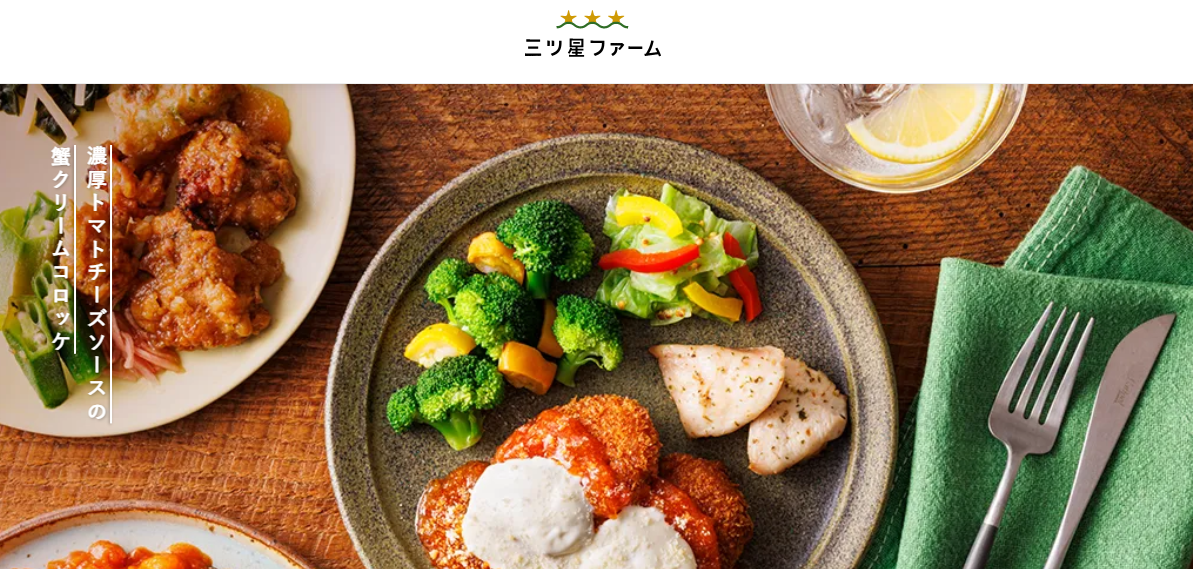Open the 蟹クリームコロッケ hero banner
Image resolution: width=1193 pixels, height=569 pixels.
pyautogui.click(x=596, y=326)
